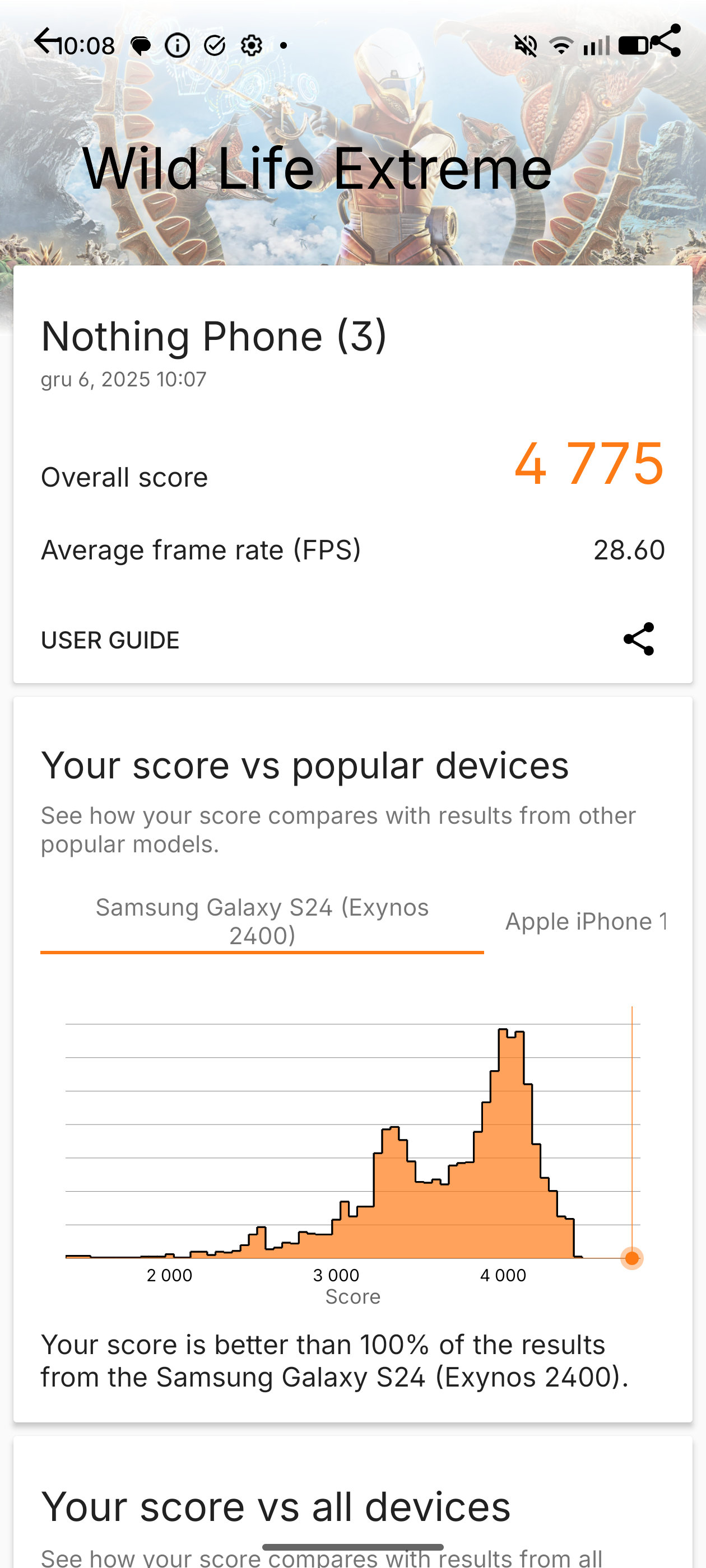Select Samsung Galaxy S24 (Exynos 2400) tab
Screen dimensions: 706x1568
262,921
